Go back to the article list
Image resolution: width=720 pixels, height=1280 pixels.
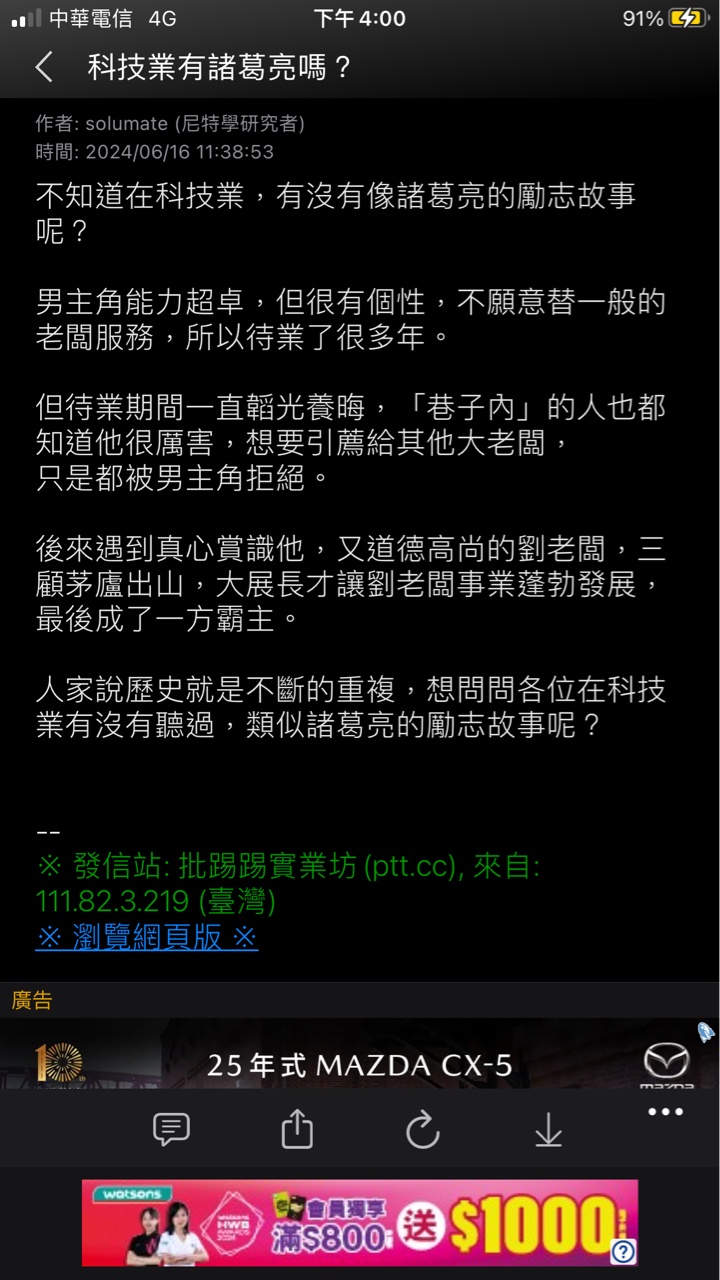[43, 67]
